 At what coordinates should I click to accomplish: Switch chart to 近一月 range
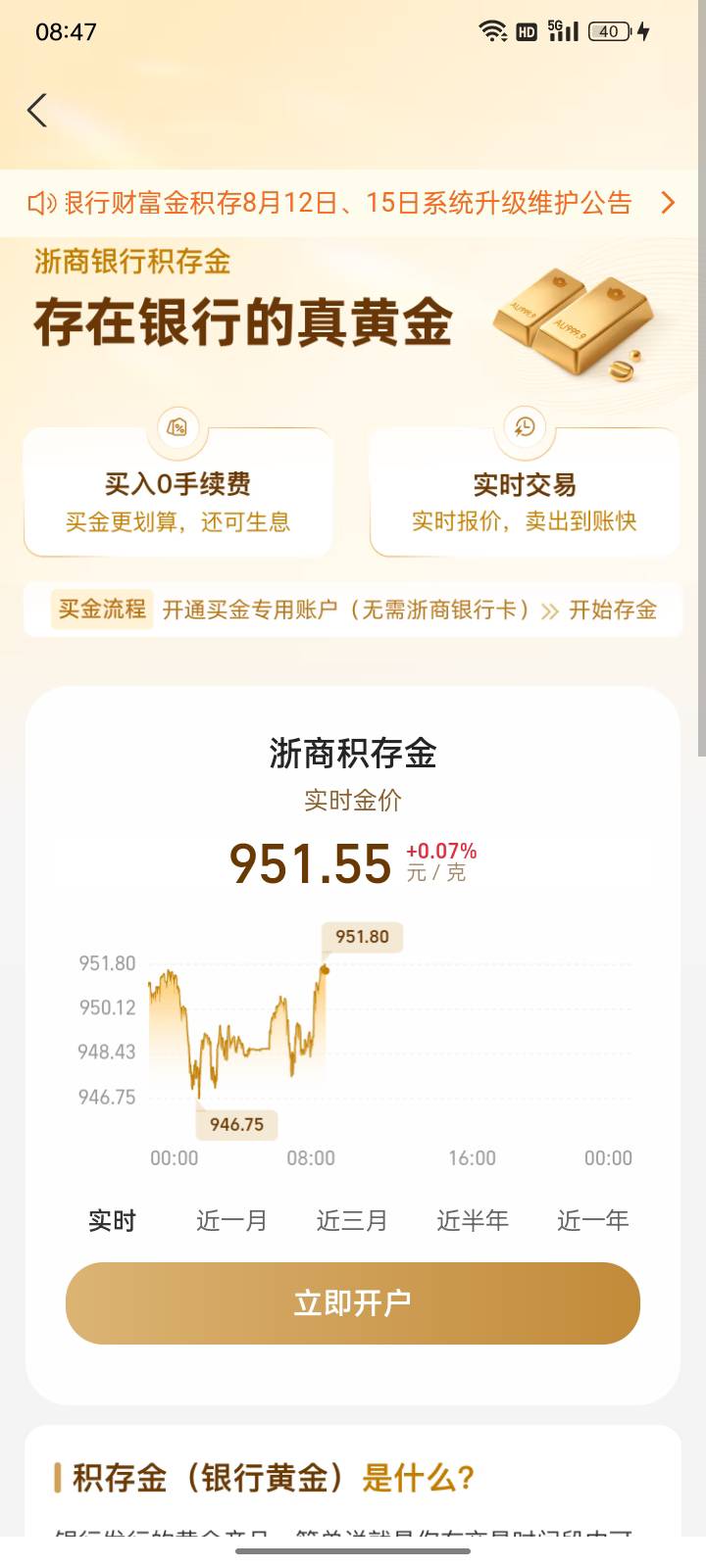(x=232, y=1220)
